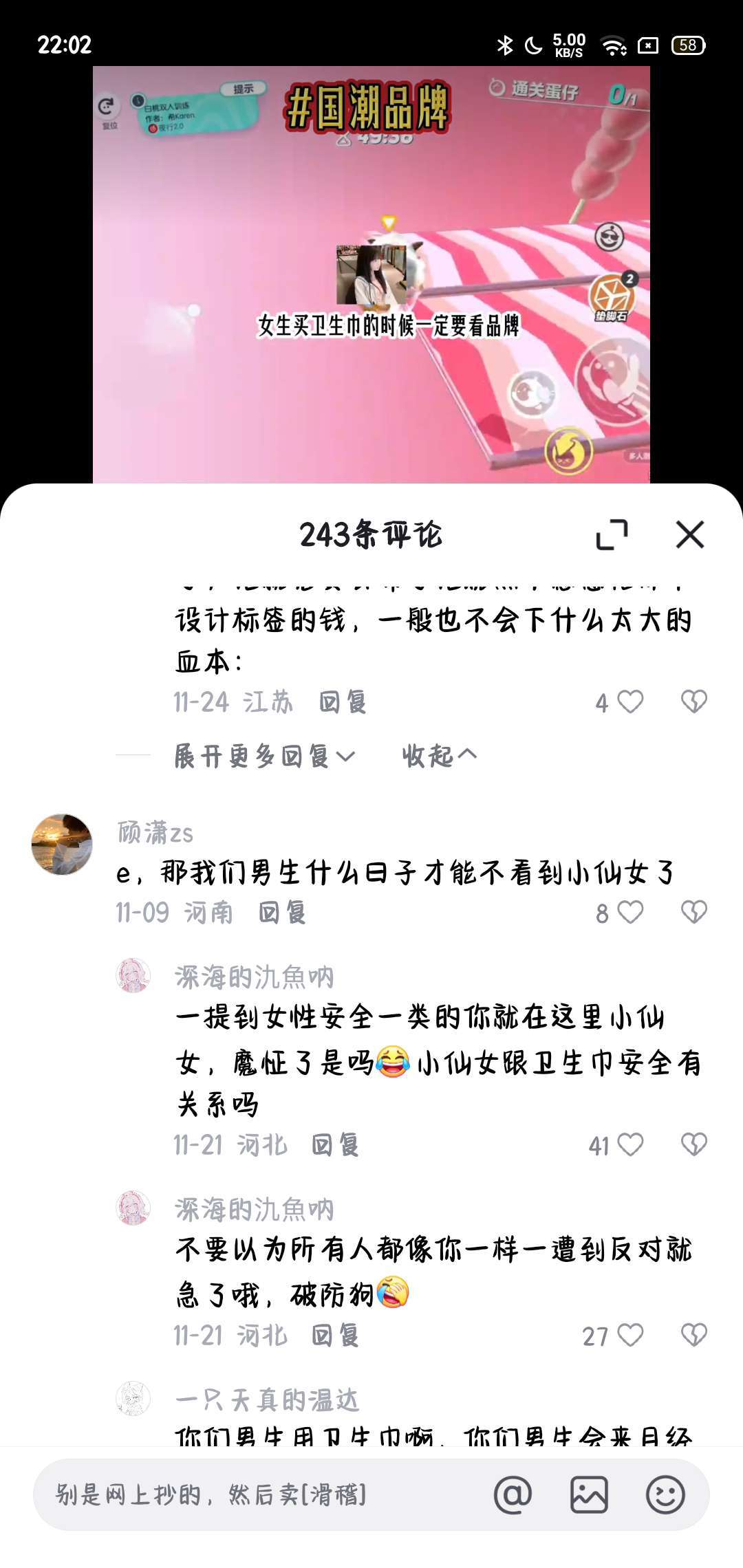Mention someone with the @ icon
The image size is (743, 1568).
tap(513, 1494)
